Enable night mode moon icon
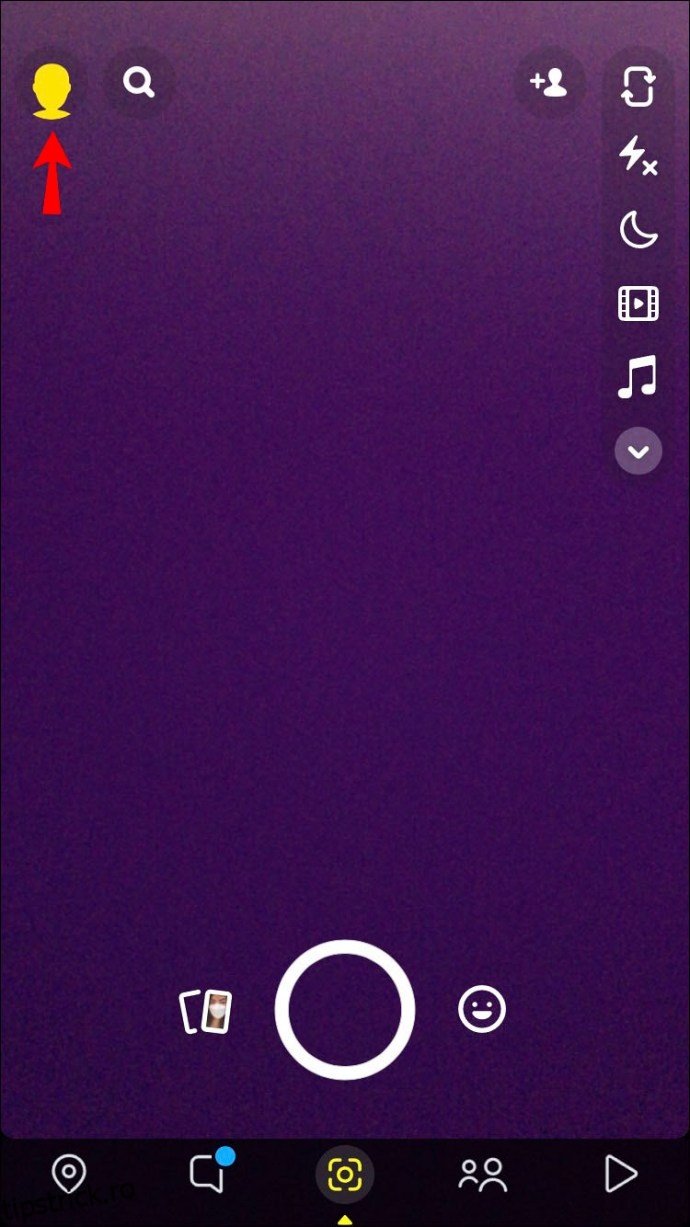The height and width of the screenshot is (1227, 690). point(638,230)
